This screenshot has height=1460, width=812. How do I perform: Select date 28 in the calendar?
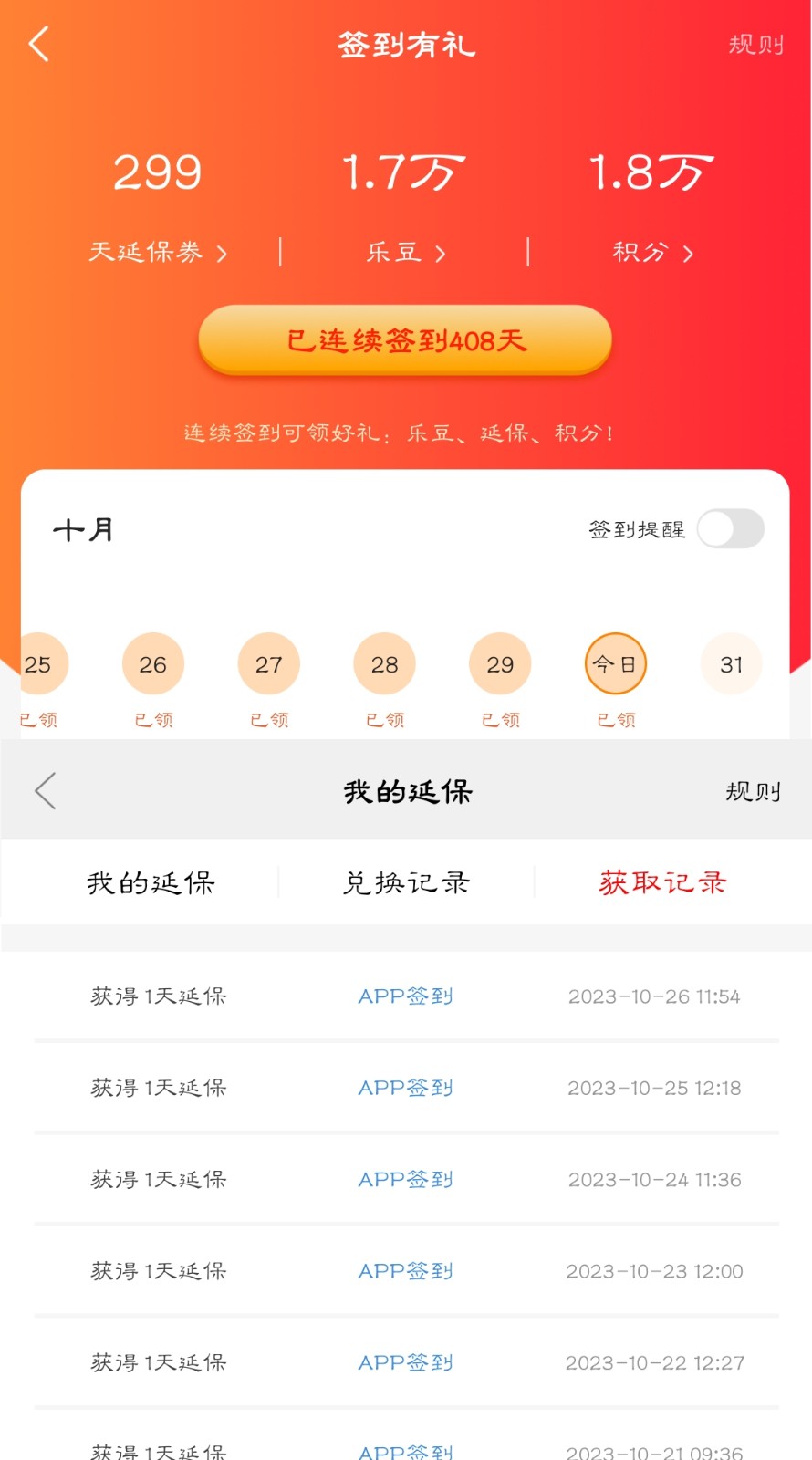coord(384,664)
